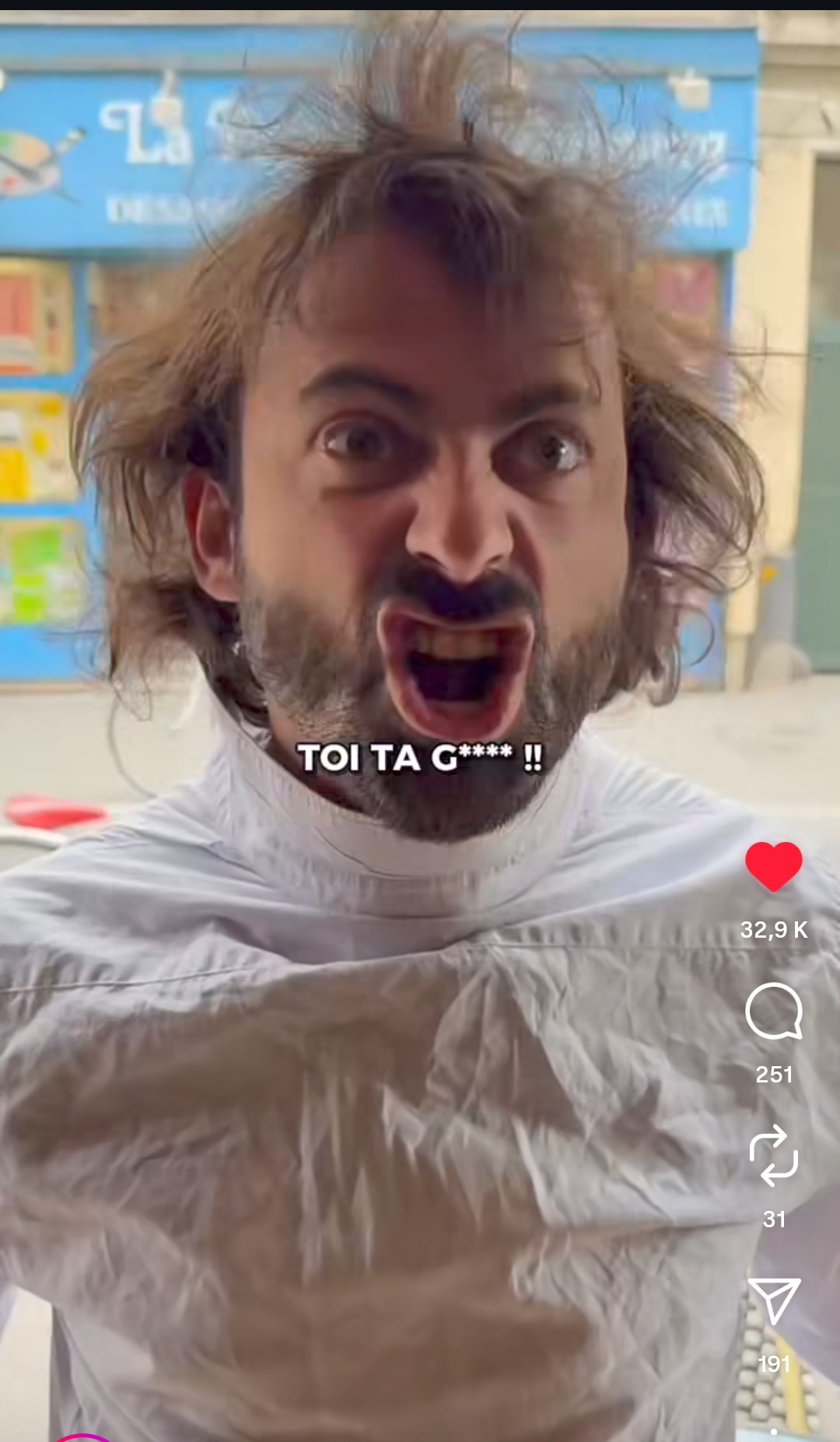
Task: Open the comments on this reel
Action: pyautogui.click(x=773, y=1011)
